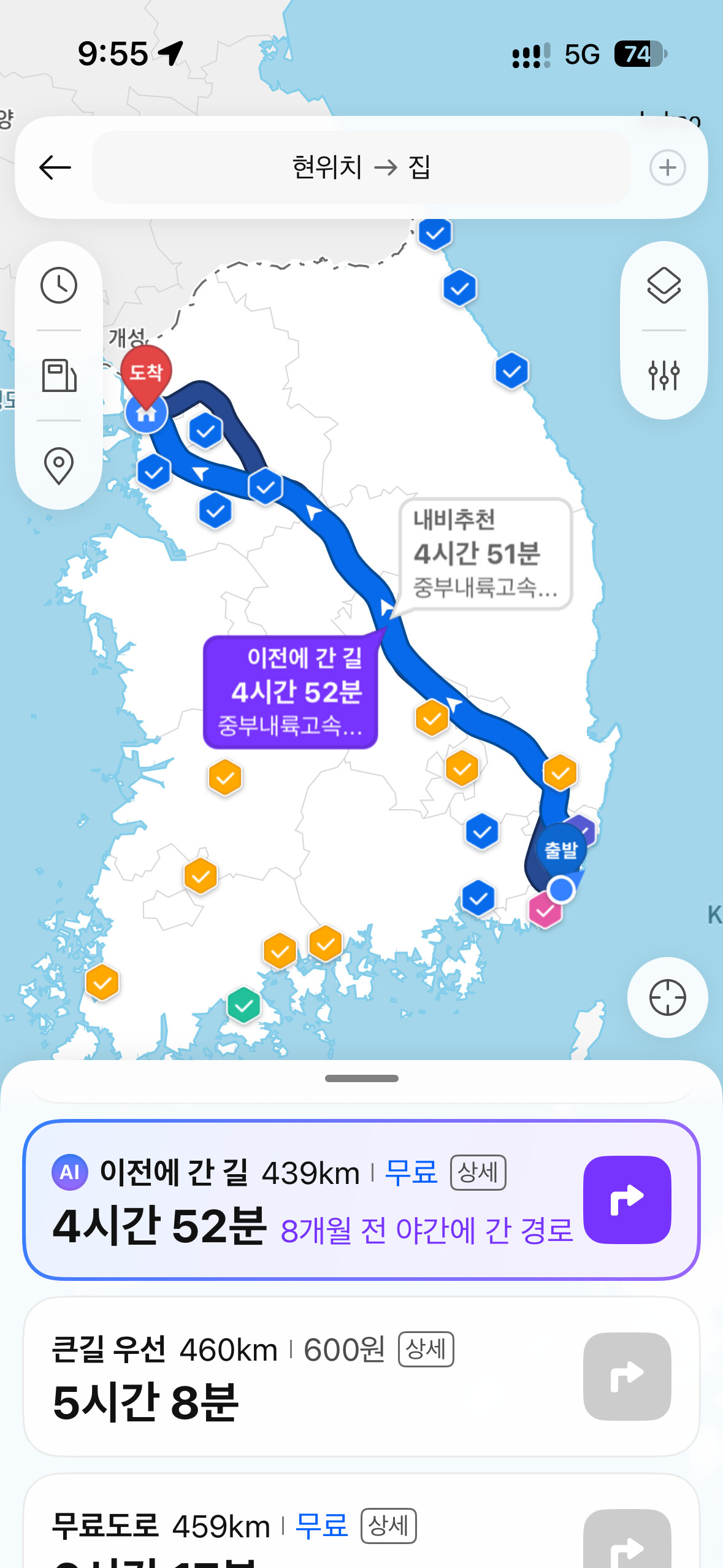Open the departure time clock icon
This screenshot has height=1568, width=723.
(x=59, y=285)
